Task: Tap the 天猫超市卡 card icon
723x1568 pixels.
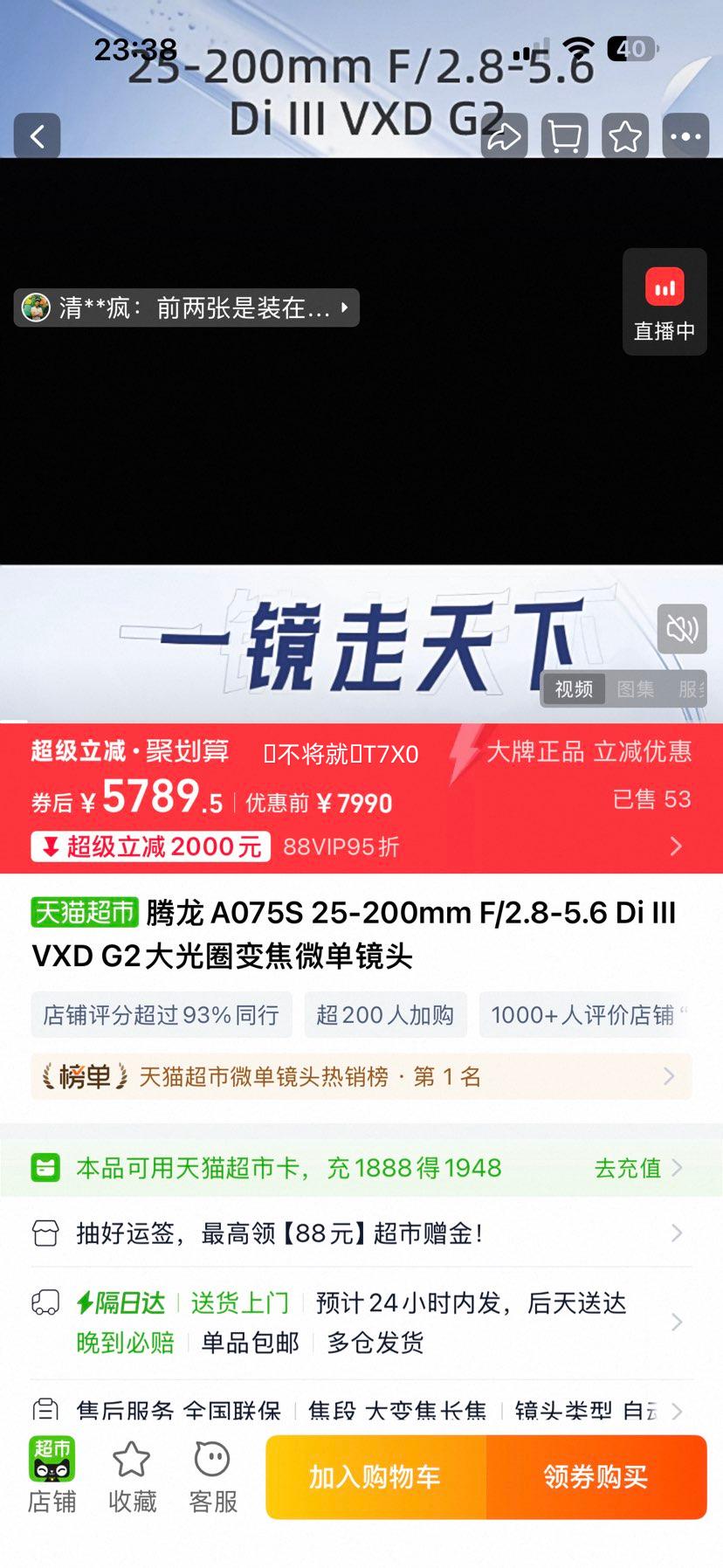Action: [x=46, y=1166]
